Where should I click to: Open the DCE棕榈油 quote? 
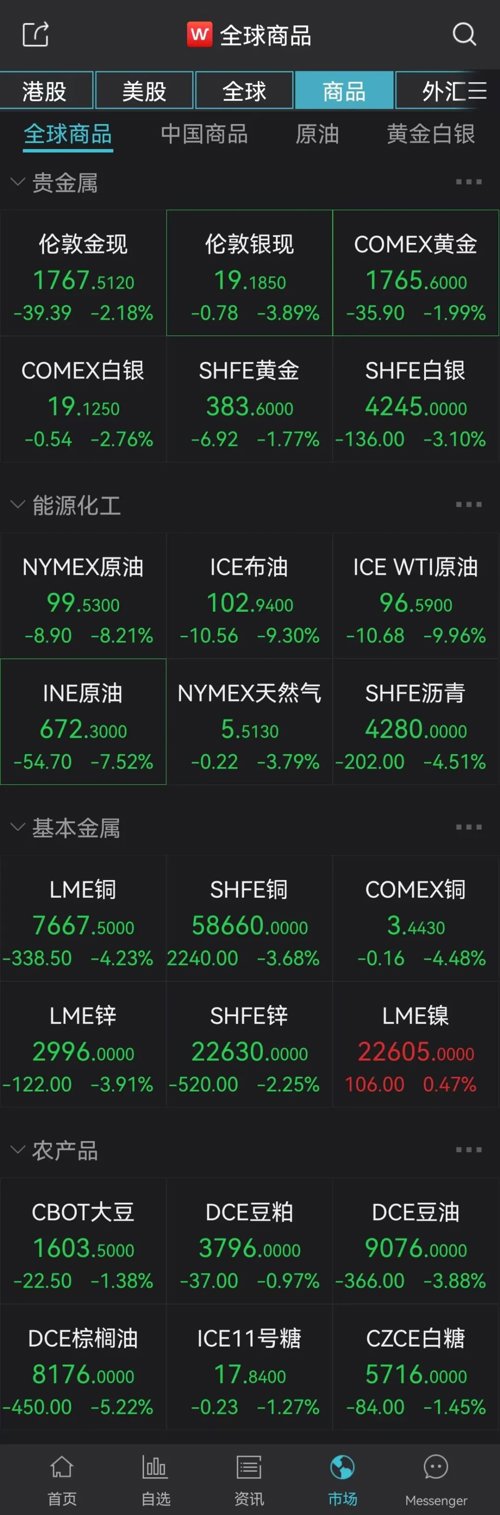[x=83, y=1367]
